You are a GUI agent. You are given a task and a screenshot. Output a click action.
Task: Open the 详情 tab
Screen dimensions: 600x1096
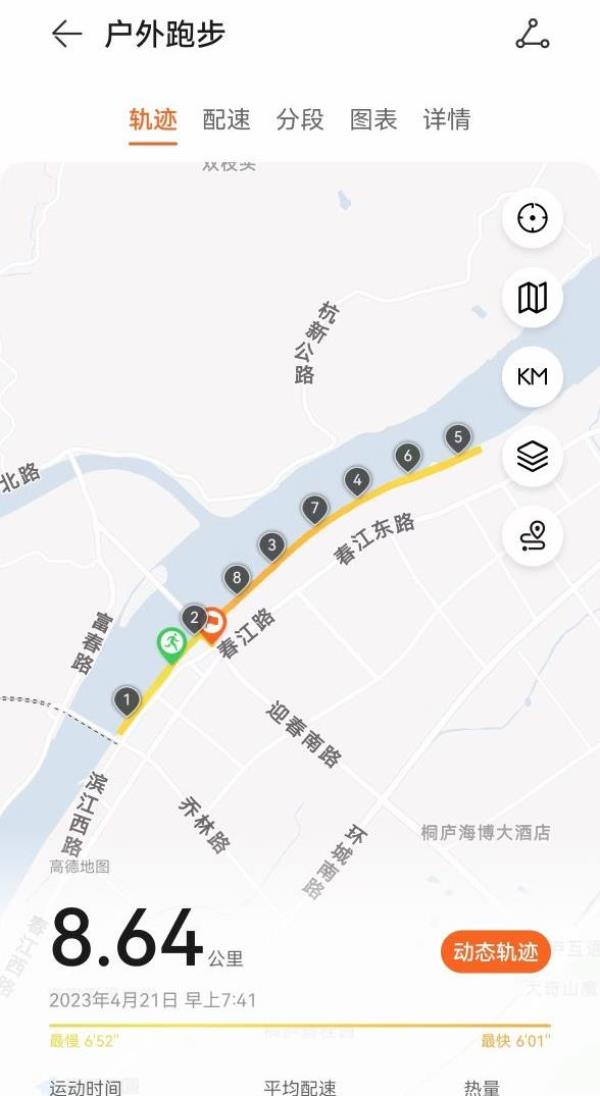point(447,120)
